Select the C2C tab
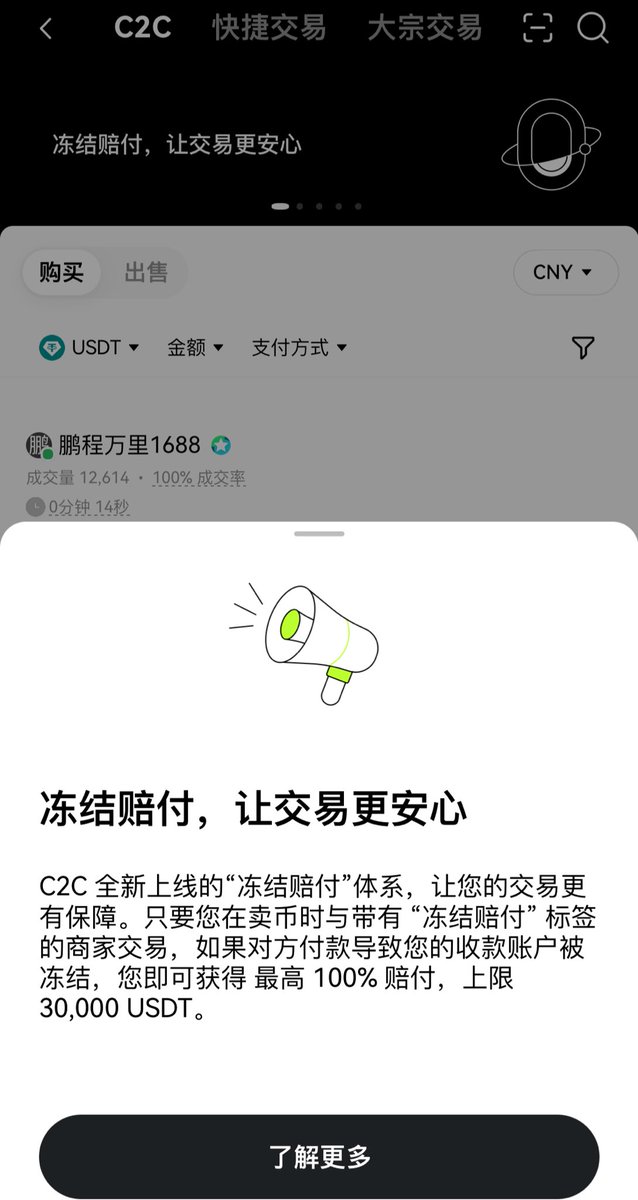This screenshot has height=1200, width=638. click(142, 28)
